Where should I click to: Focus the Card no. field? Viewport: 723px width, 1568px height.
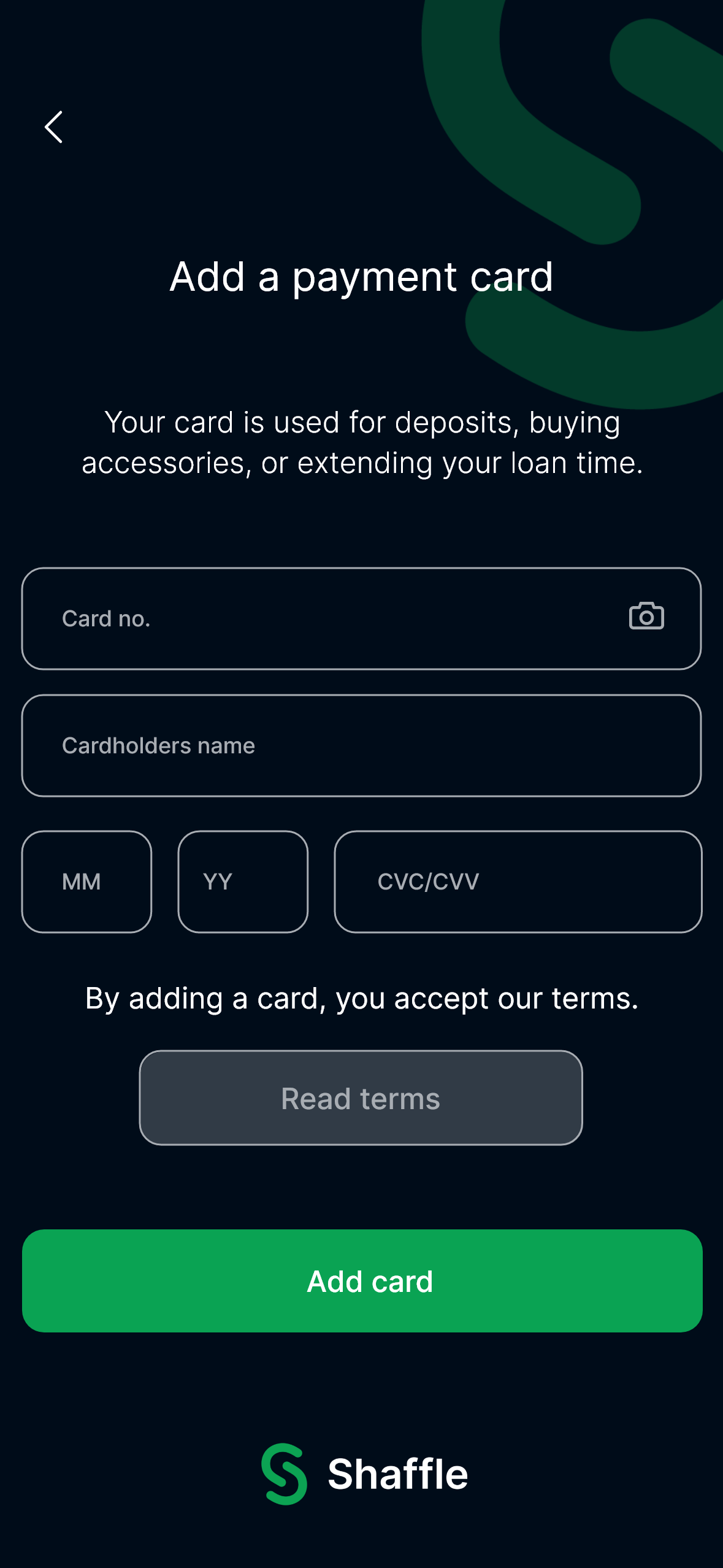pyautogui.click(x=319, y=618)
